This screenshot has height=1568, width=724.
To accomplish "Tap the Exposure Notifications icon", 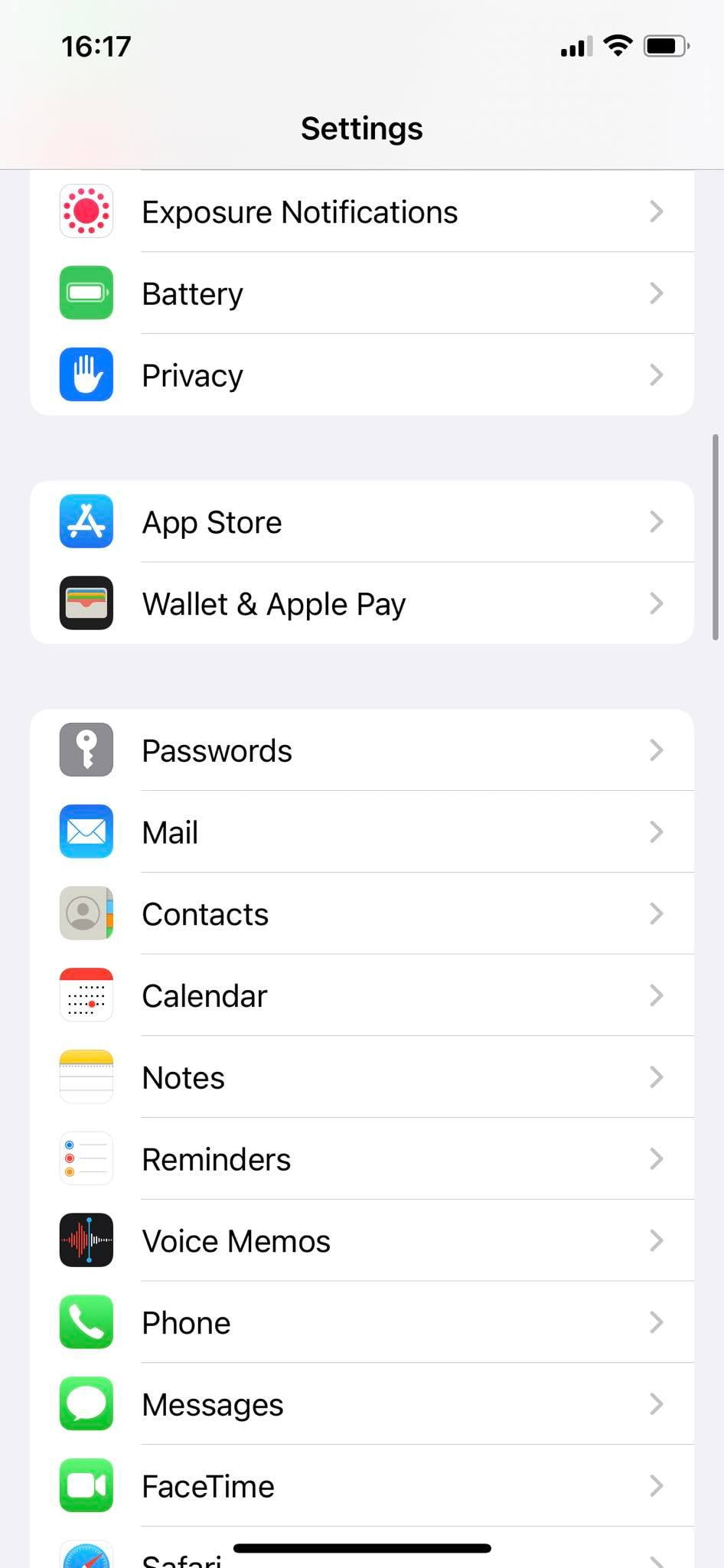I will (x=86, y=211).
